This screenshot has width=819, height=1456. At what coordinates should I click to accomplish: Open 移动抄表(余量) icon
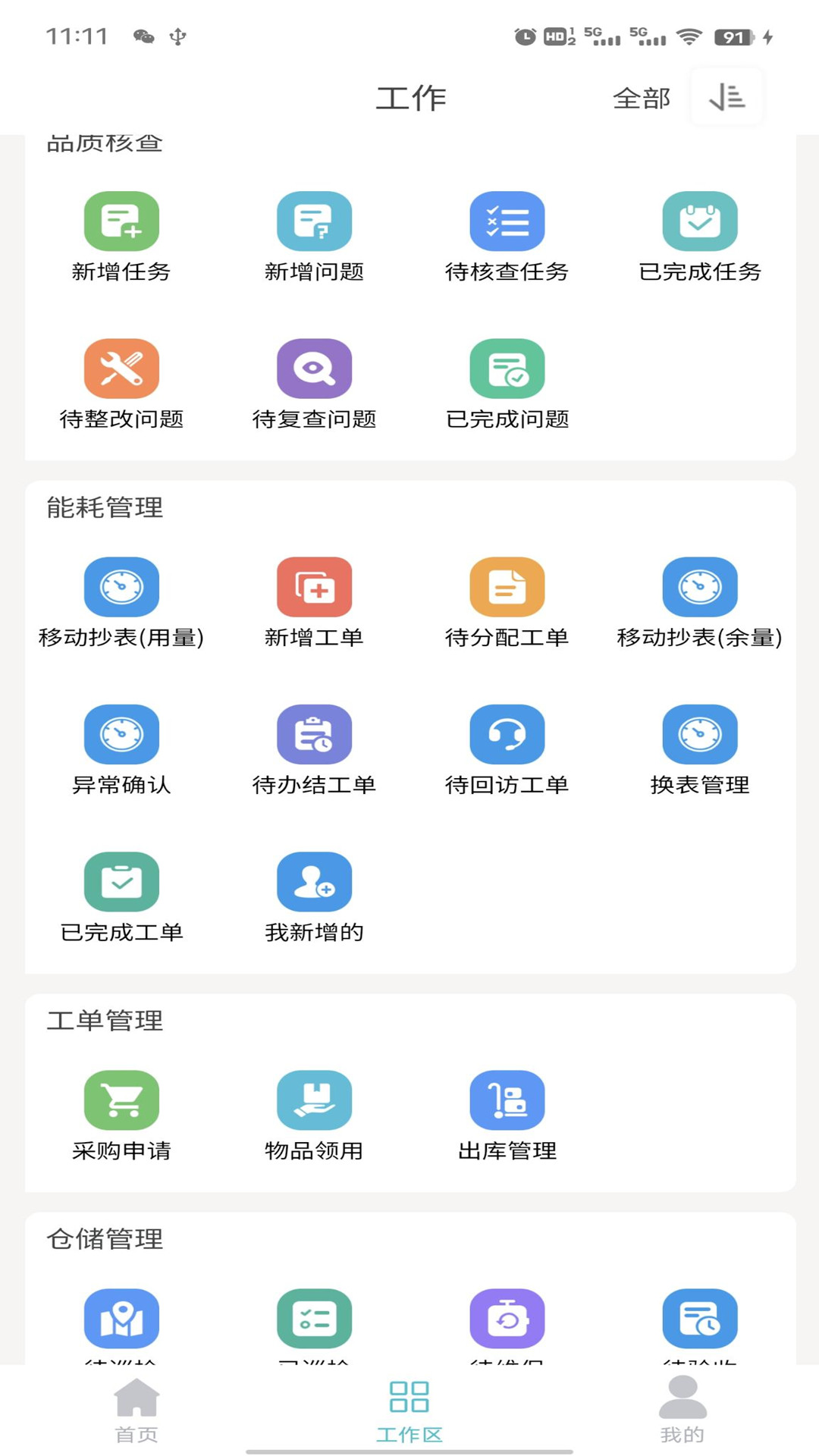(700, 586)
